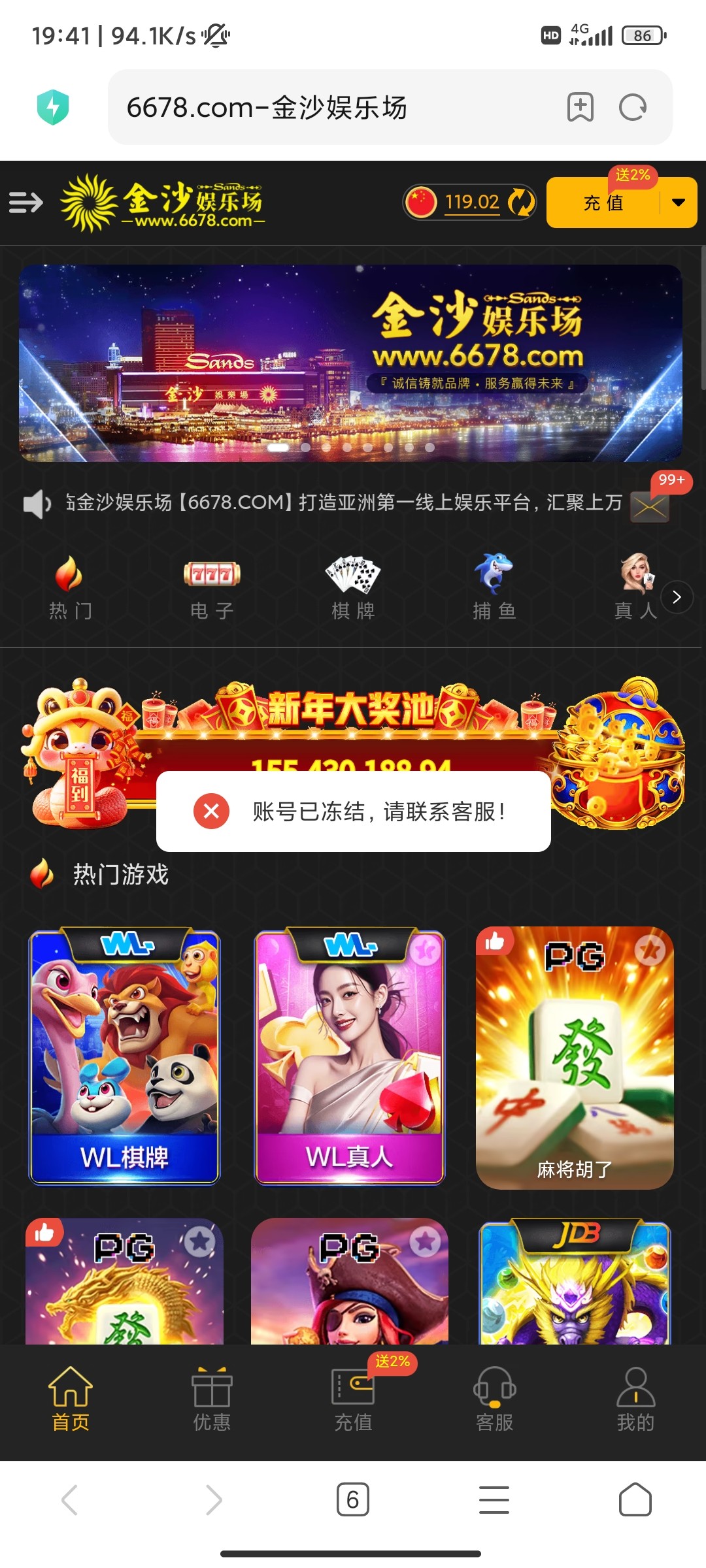Contact 客服 from the bottom bar

point(494,1398)
